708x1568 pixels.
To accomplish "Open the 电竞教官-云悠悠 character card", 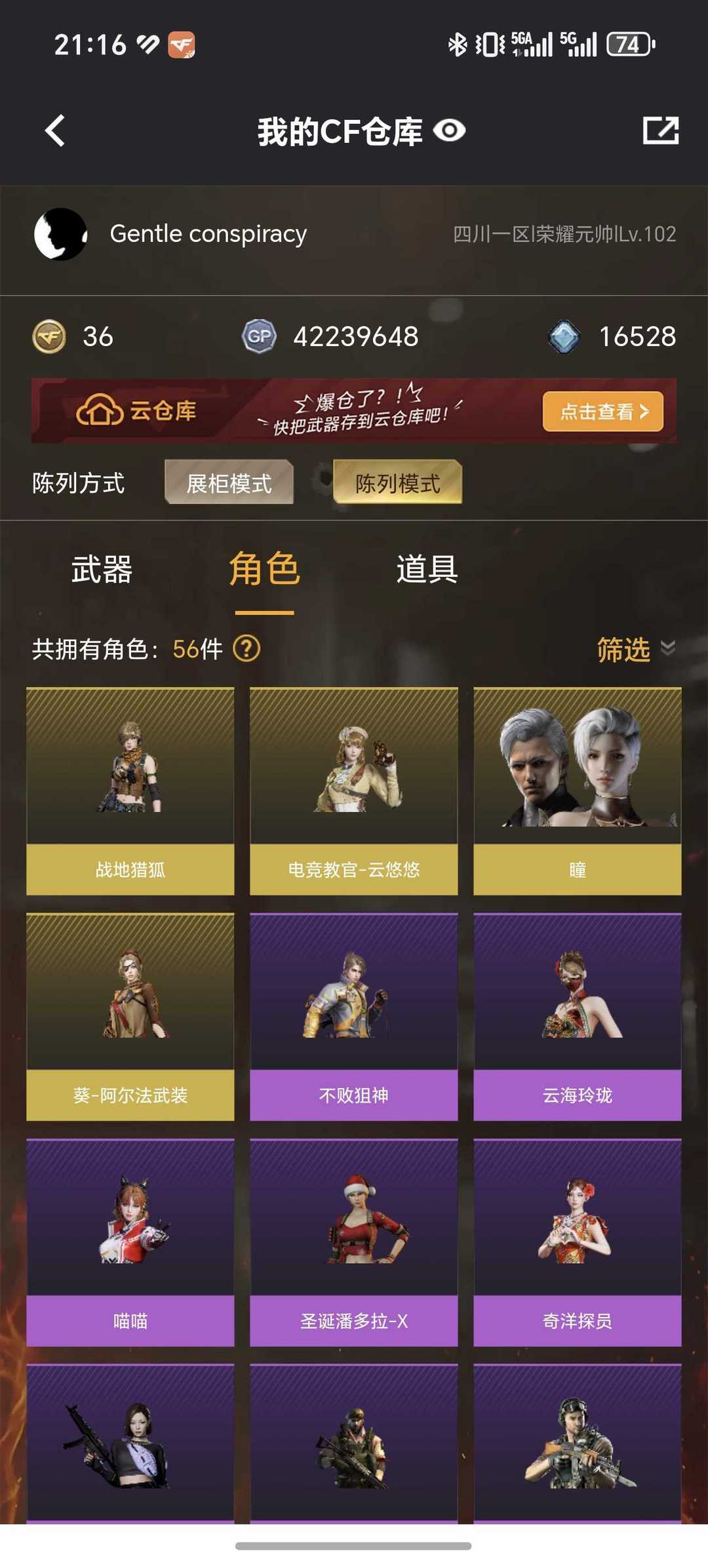I will click(354, 791).
